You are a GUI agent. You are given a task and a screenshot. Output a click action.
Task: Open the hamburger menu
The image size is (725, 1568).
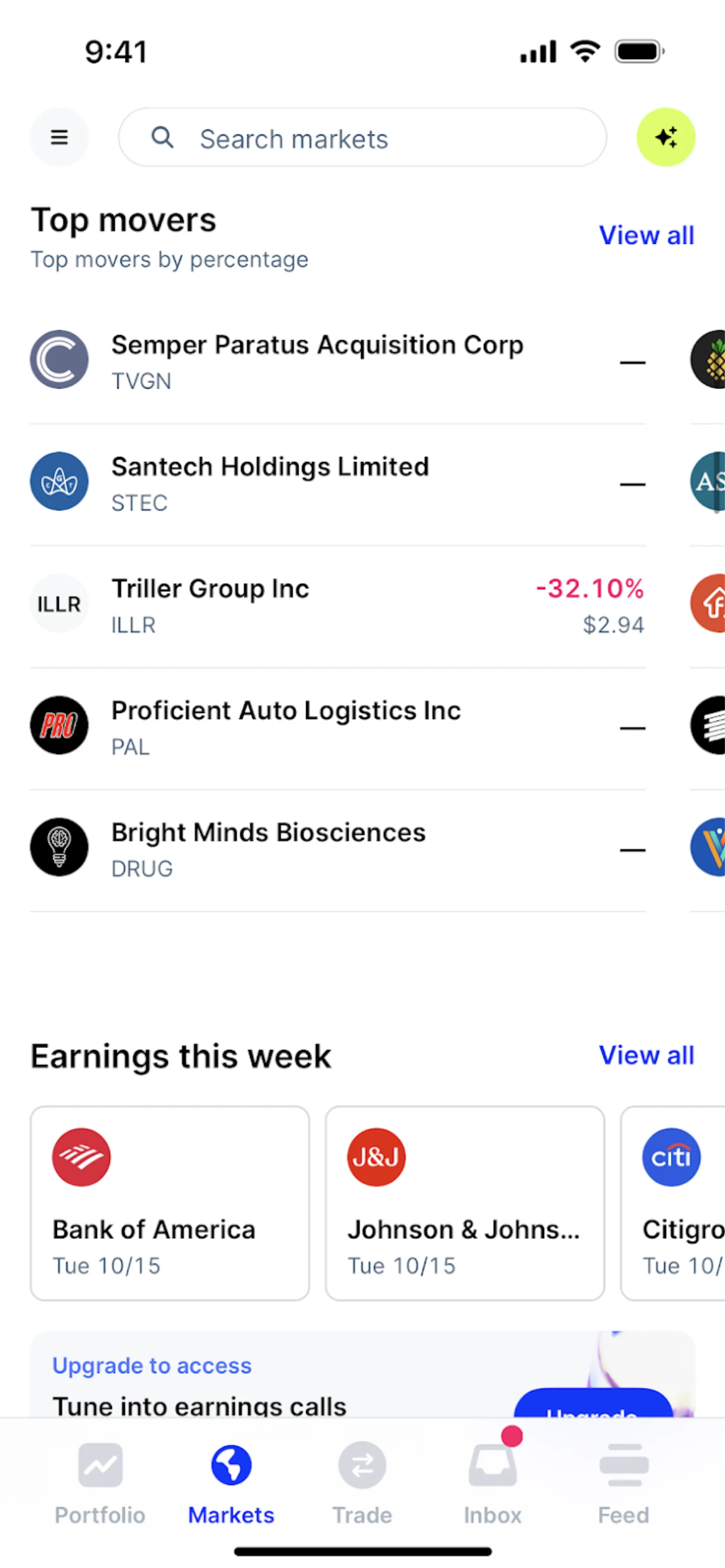[x=59, y=137]
